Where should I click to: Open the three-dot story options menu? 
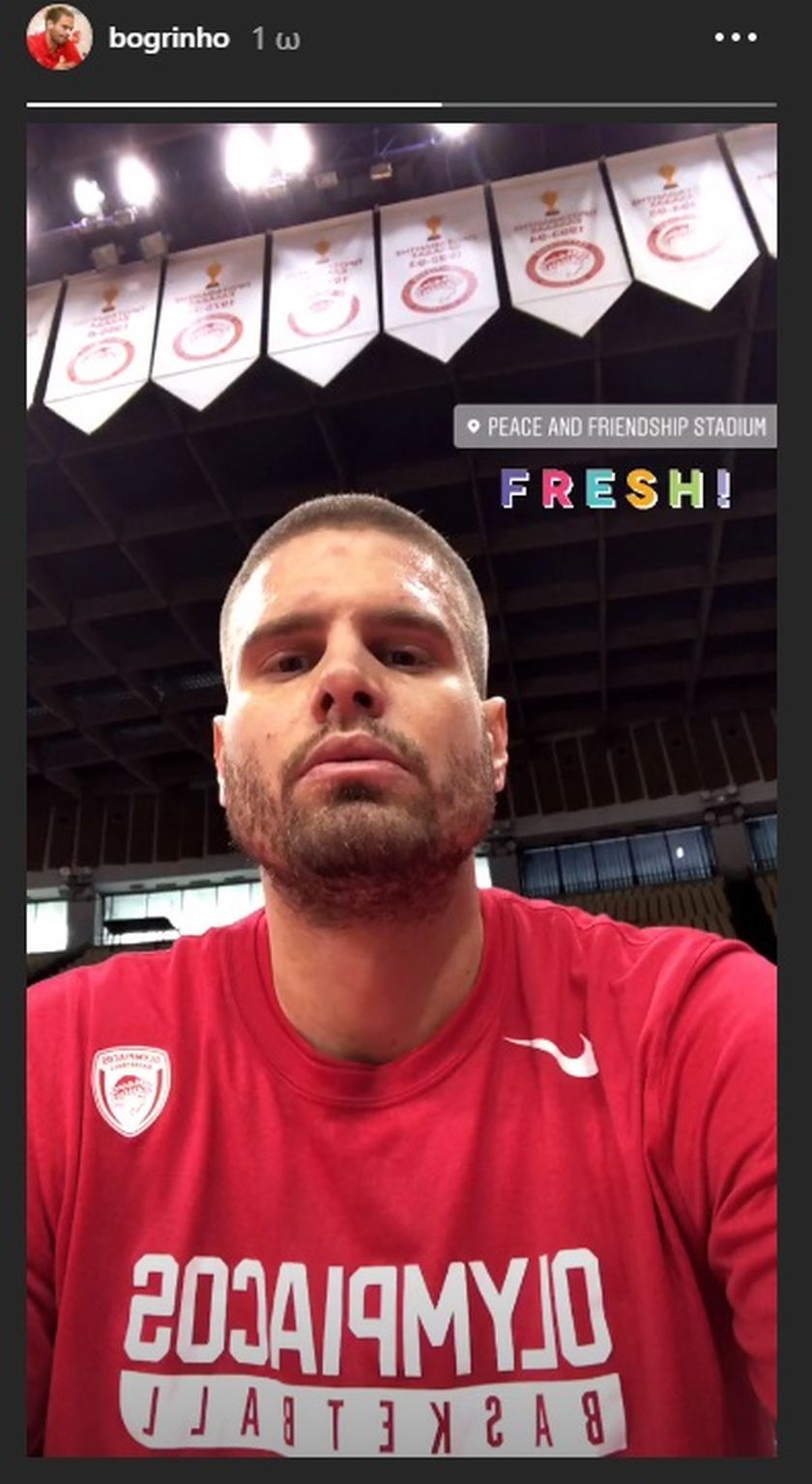[x=735, y=38]
